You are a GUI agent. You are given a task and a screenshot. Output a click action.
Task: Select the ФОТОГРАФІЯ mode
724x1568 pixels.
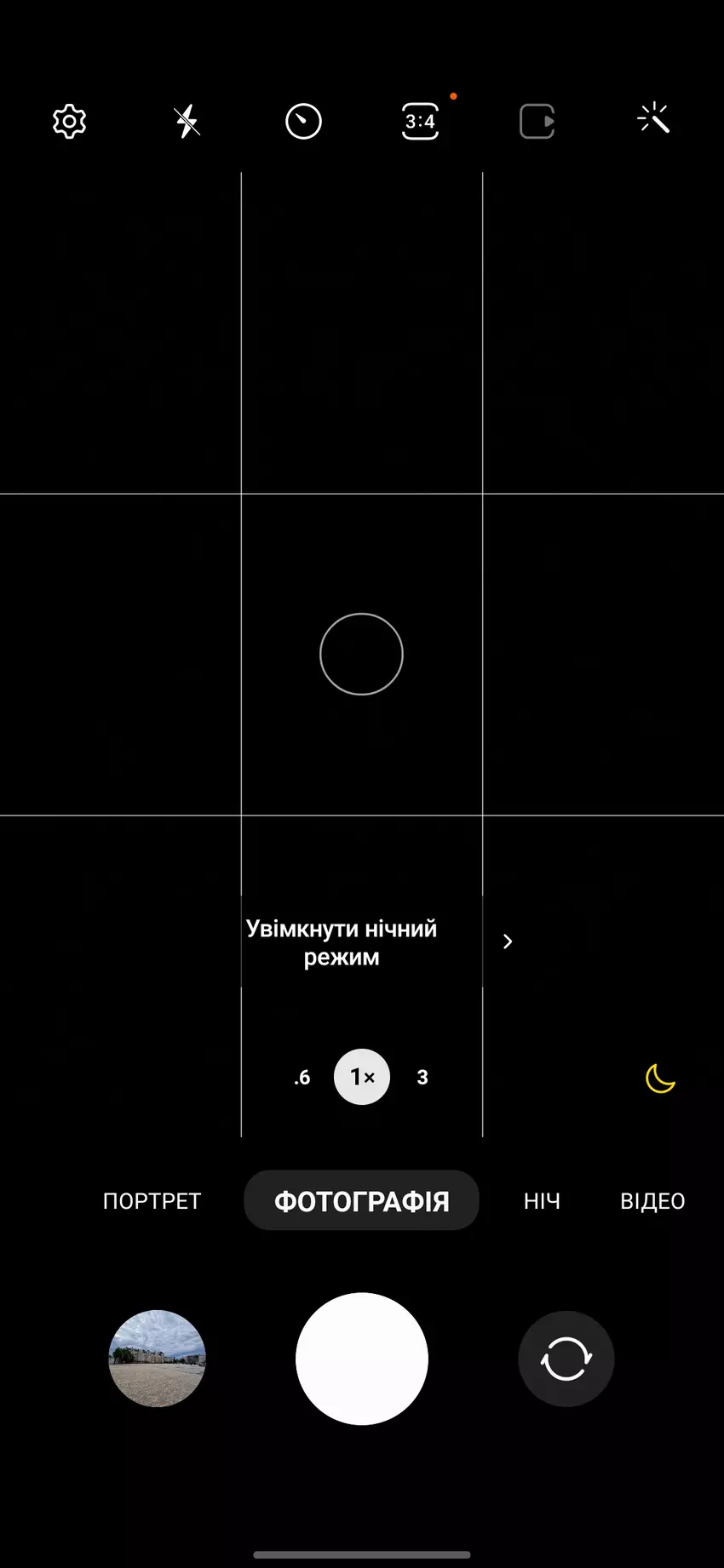(x=361, y=1201)
